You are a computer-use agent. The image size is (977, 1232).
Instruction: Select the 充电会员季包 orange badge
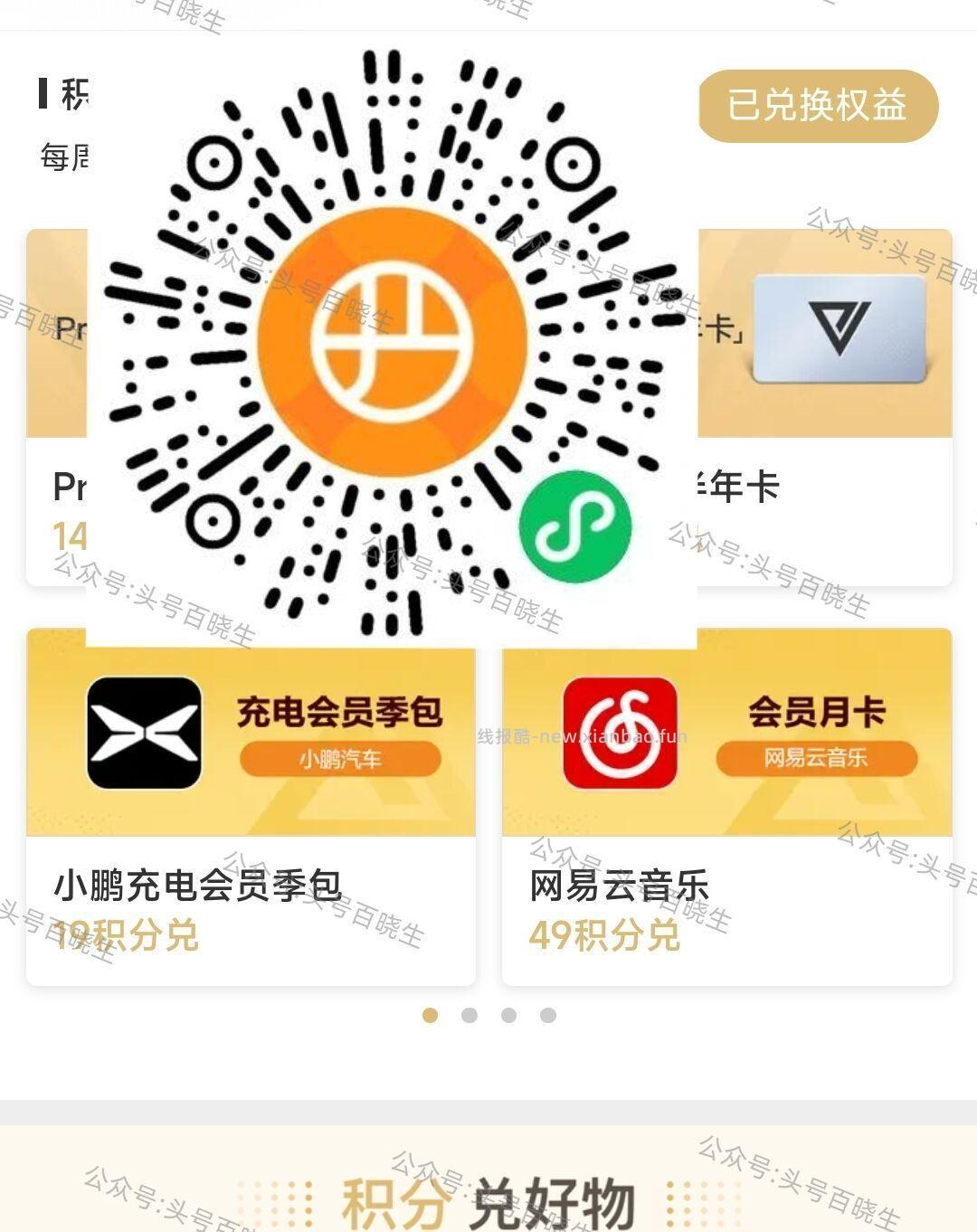click(x=339, y=710)
